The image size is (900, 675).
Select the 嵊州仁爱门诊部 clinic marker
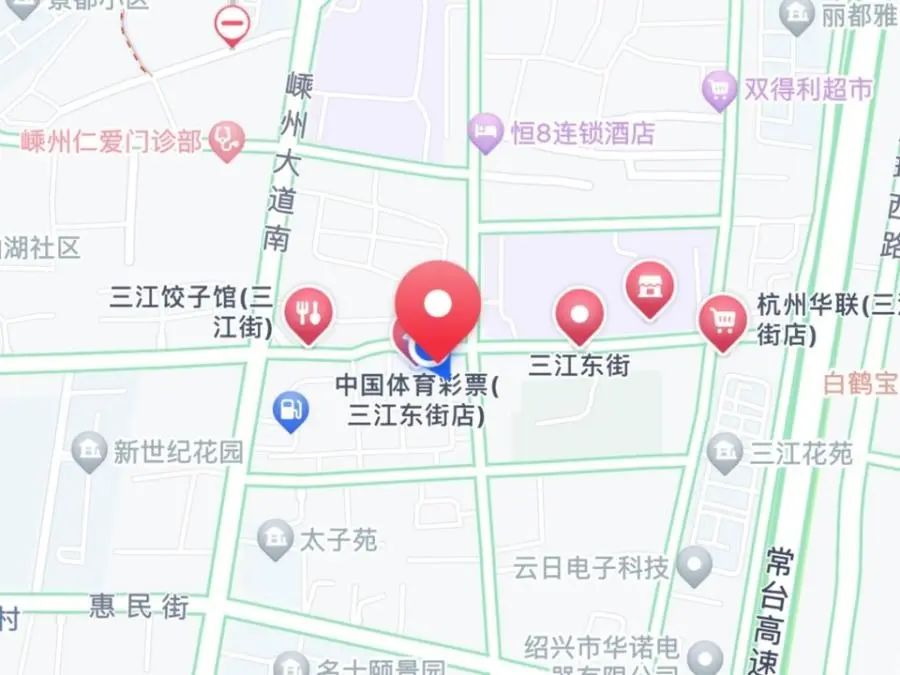point(228,138)
